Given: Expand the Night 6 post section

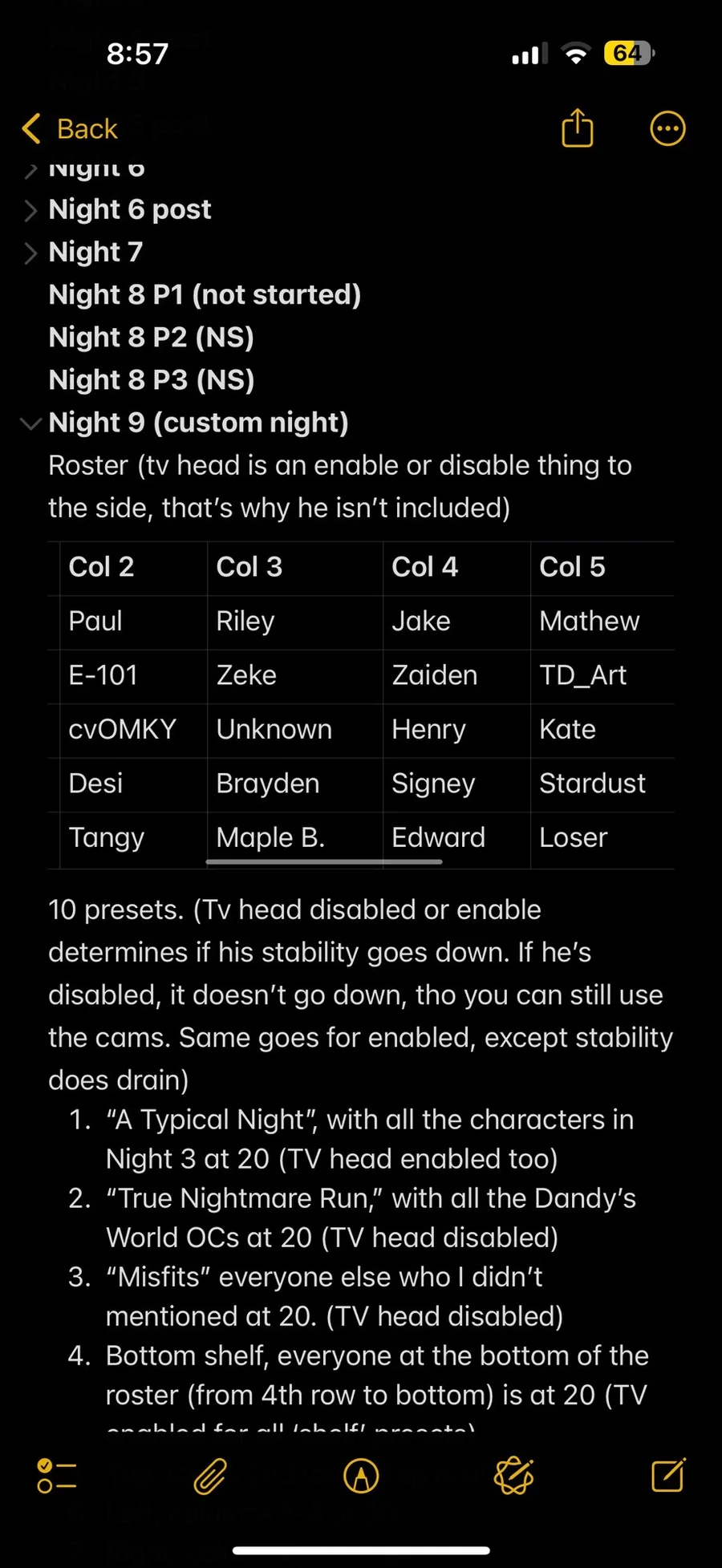Looking at the screenshot, I should (31, 210).
